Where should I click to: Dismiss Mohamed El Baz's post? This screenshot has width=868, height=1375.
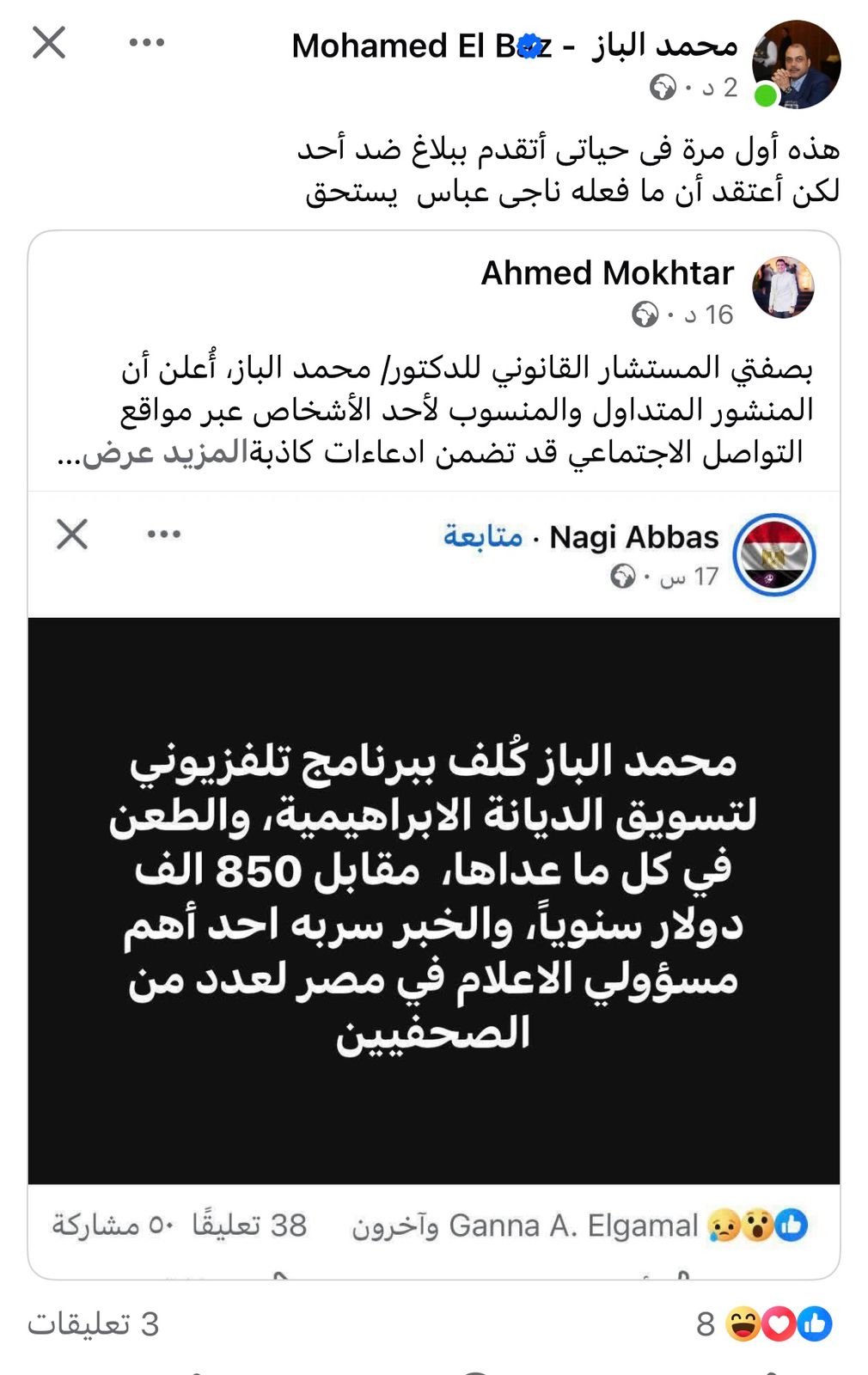pos(49,42)
